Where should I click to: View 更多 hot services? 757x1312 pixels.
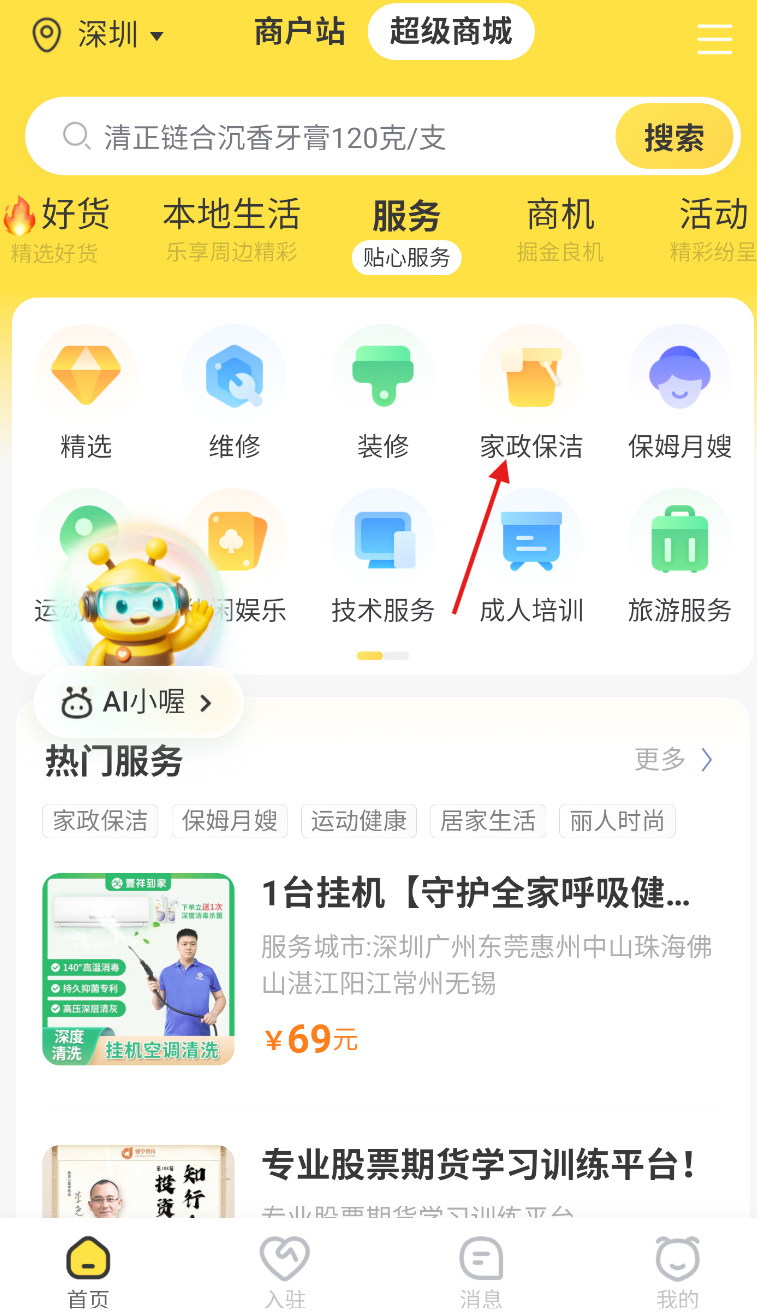coord(673,760)
